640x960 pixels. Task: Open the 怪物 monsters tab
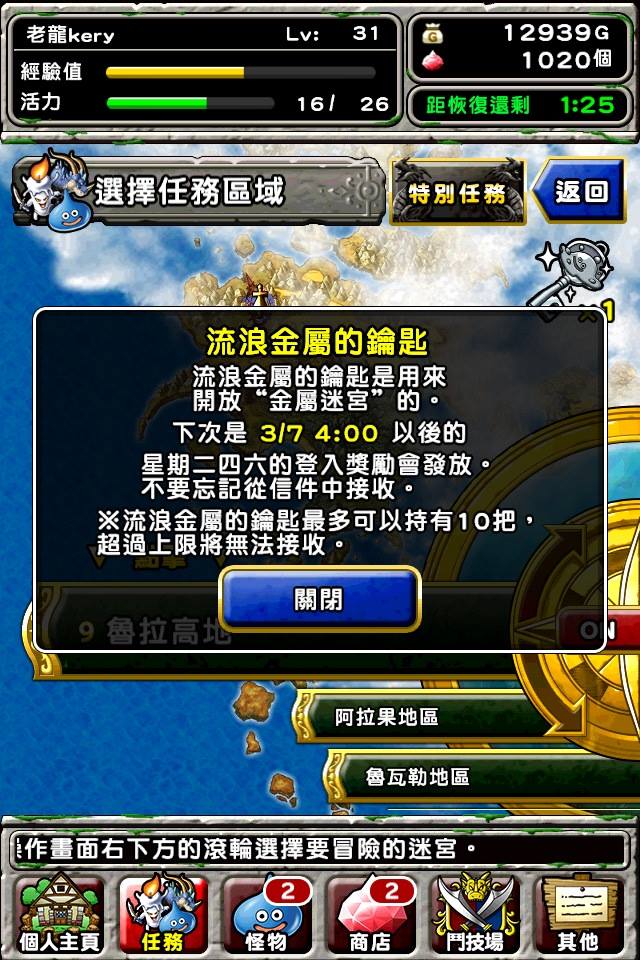coord(266,914)
